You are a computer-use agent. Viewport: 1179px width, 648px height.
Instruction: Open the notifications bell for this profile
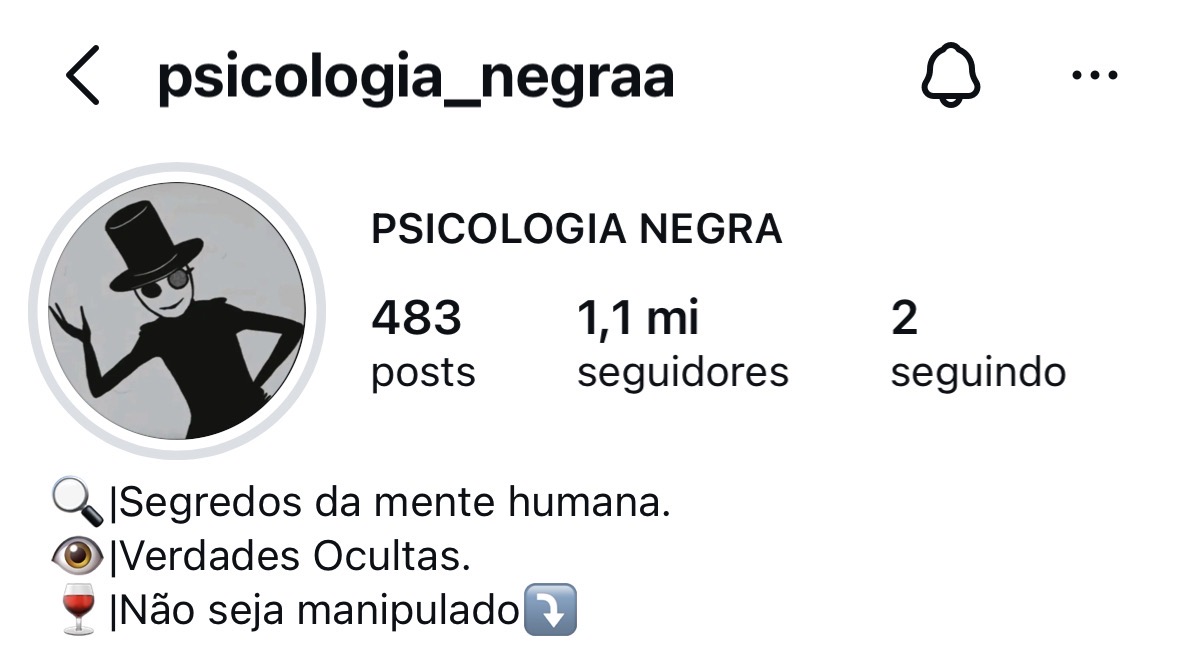(x=950, y=76)
